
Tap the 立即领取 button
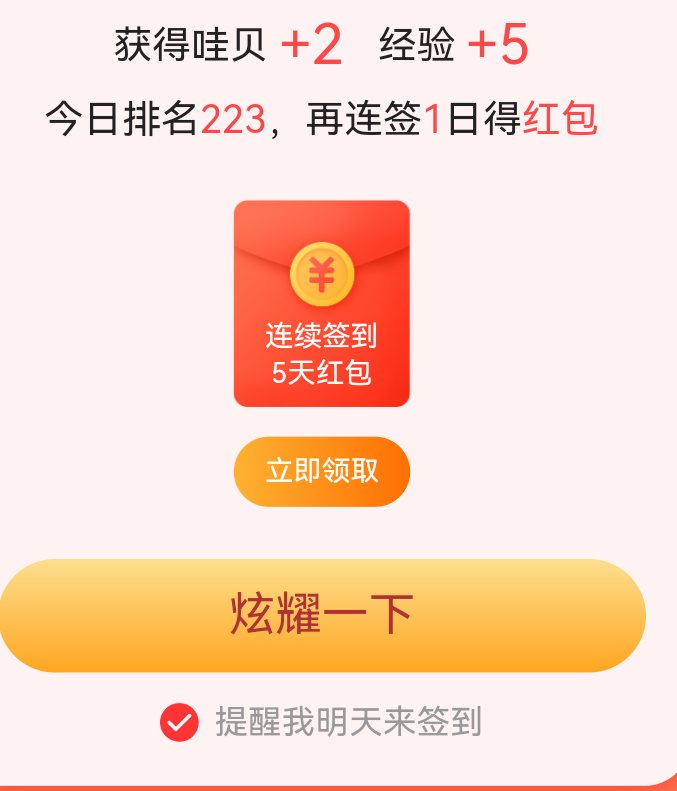pyautogui.click(x=321, y=471)
